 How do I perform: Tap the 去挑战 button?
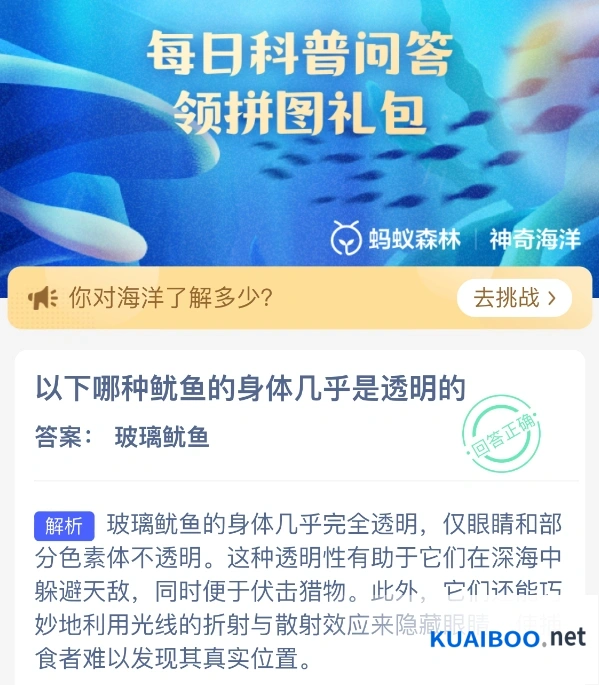pos(514,298)
